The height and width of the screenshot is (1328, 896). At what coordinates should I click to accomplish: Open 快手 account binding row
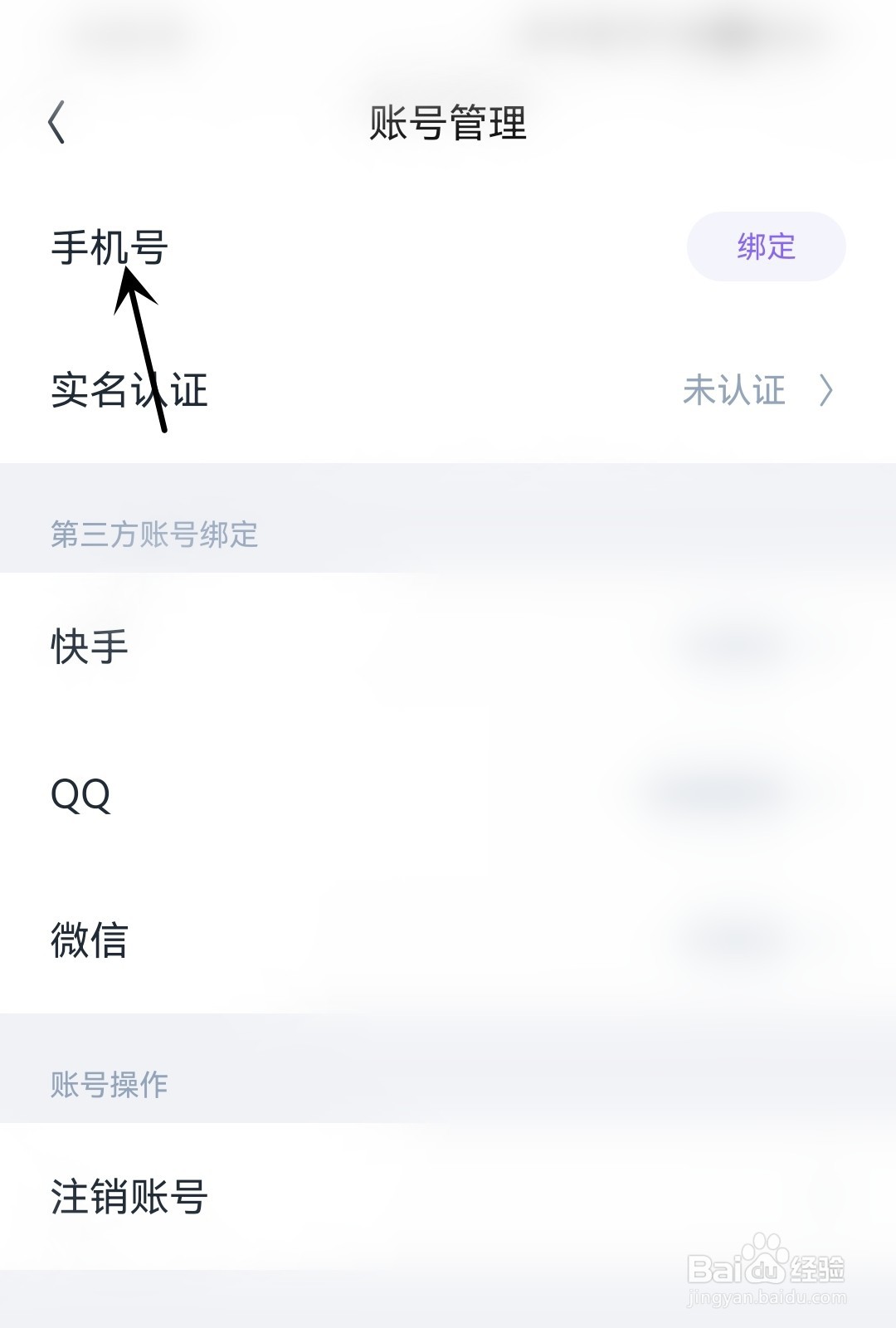(448, 647)
